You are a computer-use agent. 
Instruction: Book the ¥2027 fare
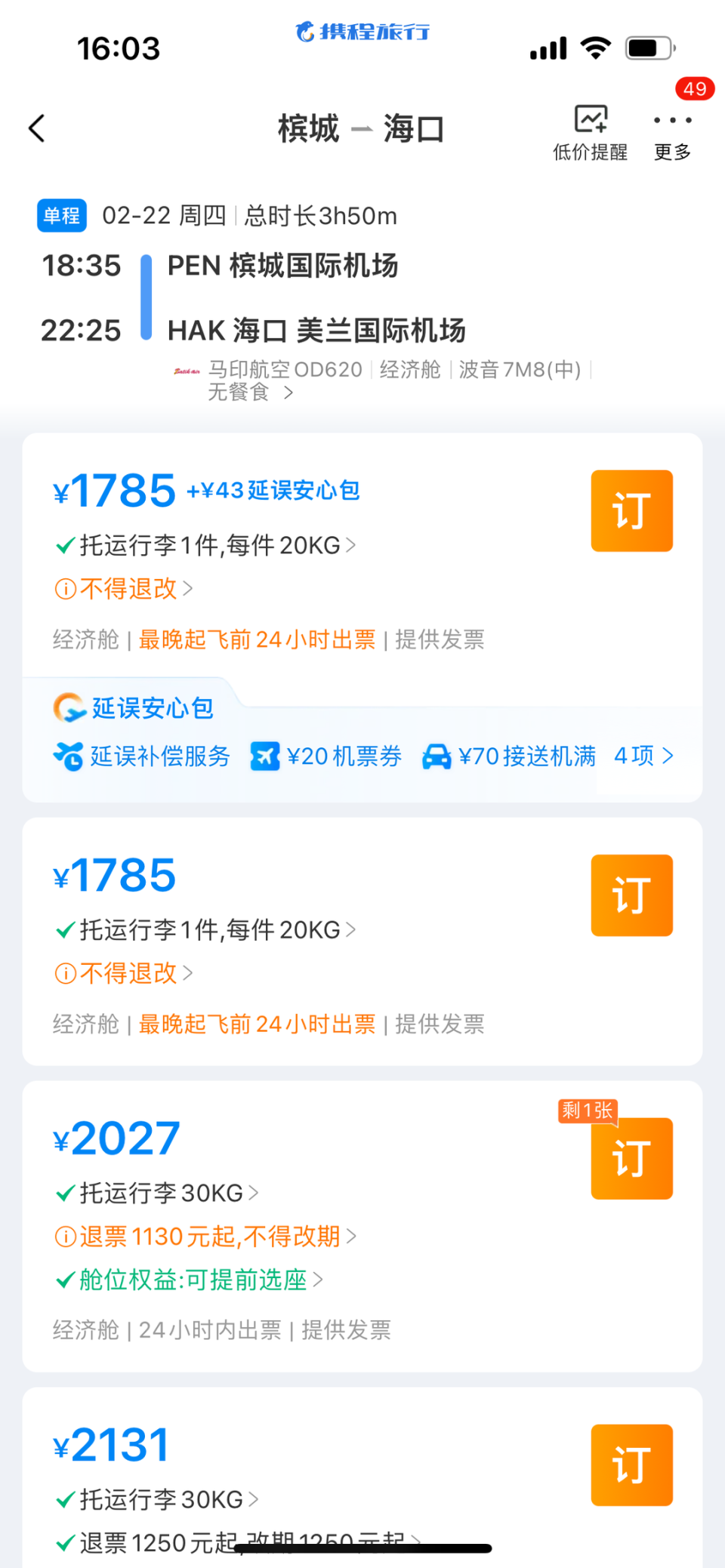[631, 1159]
